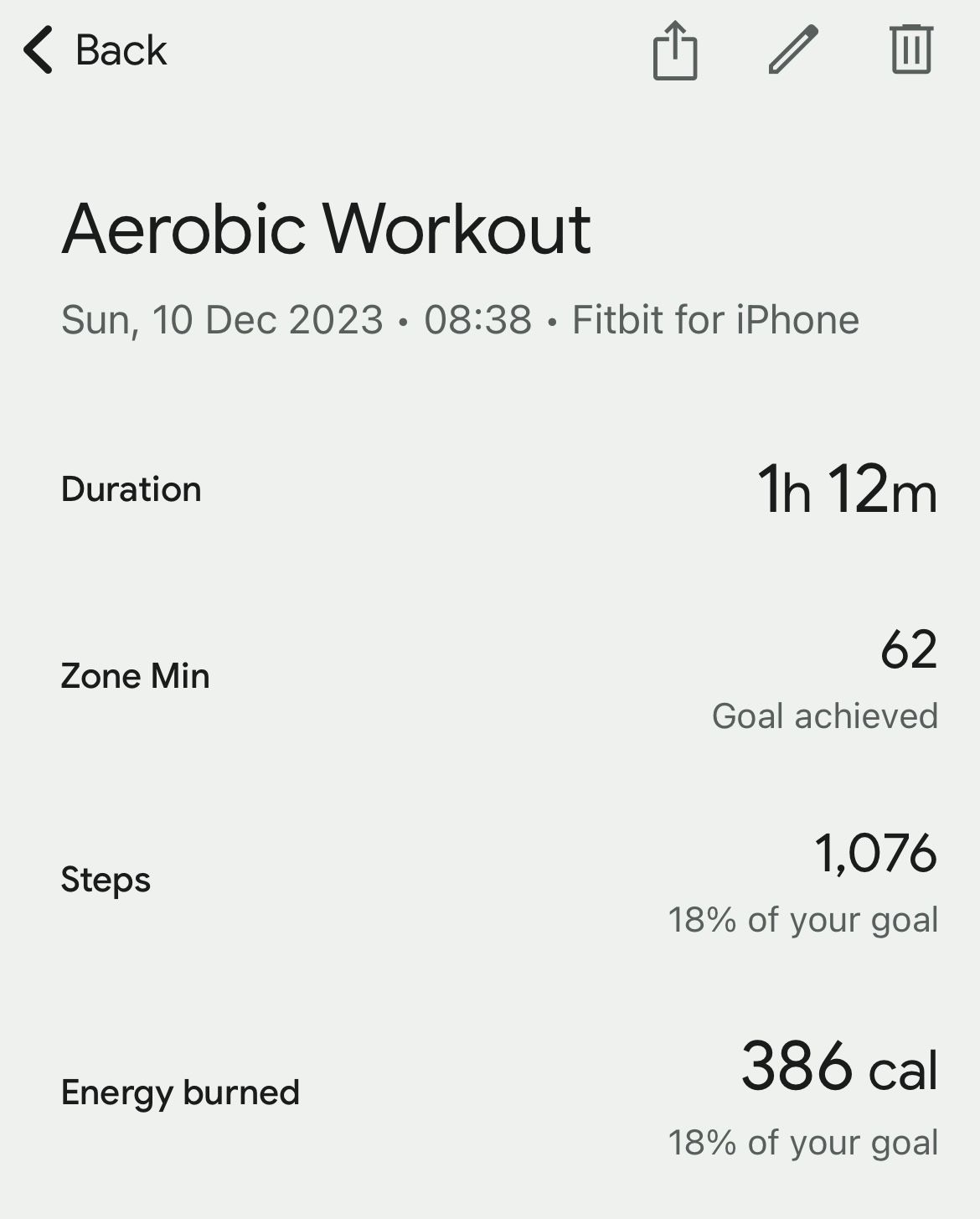The width and height of the screenshot is (980, 1219).
Task: Edit the workout with the pencil icon
Action: 792,50
